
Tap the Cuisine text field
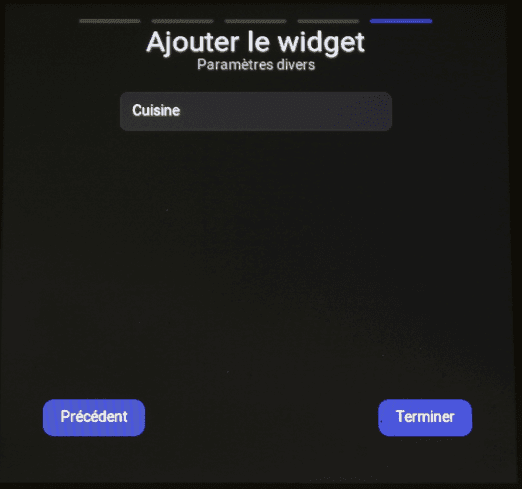tap(256, 111)
